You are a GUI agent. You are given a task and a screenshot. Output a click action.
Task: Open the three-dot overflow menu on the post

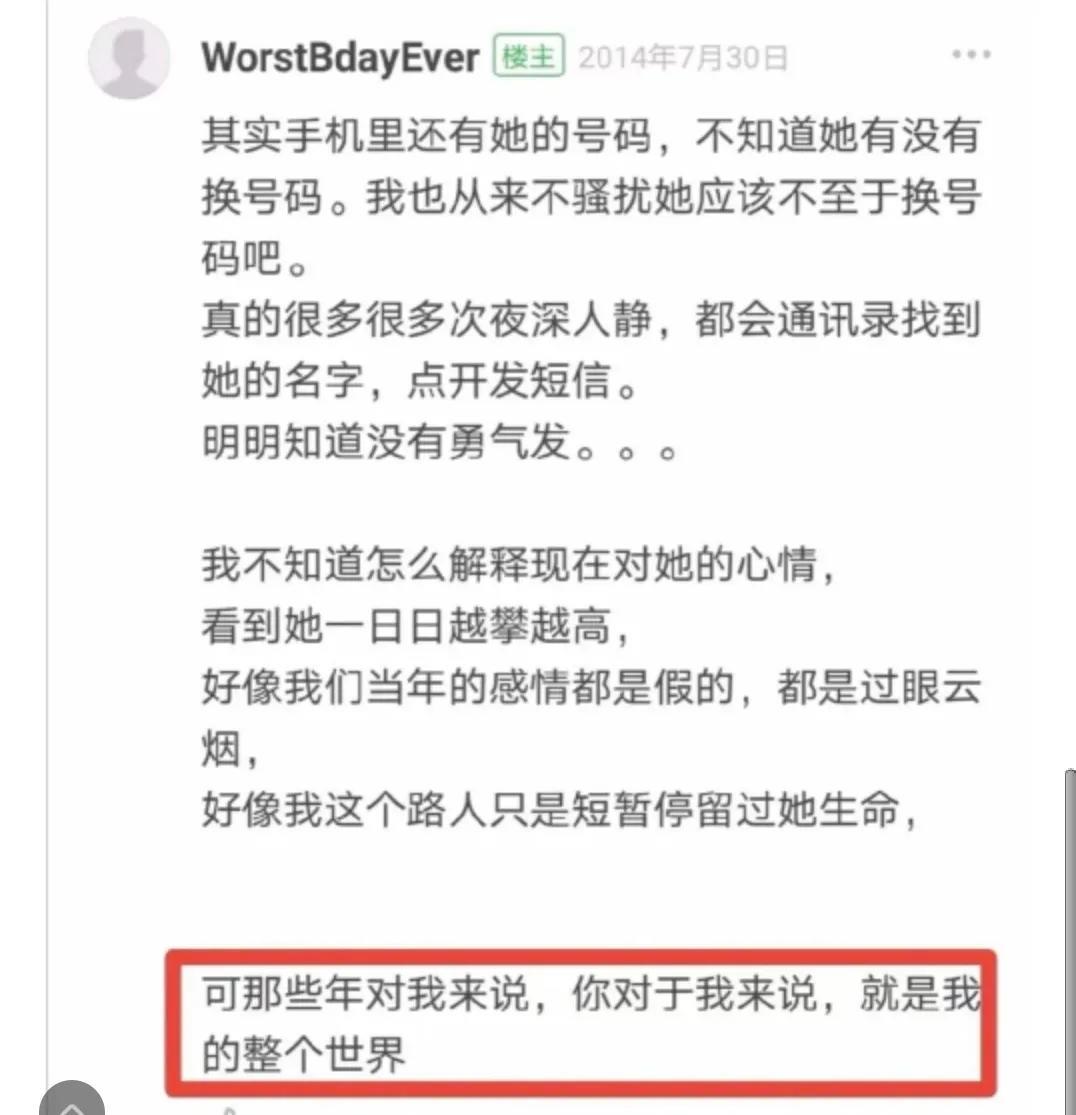tap(971, 55)
